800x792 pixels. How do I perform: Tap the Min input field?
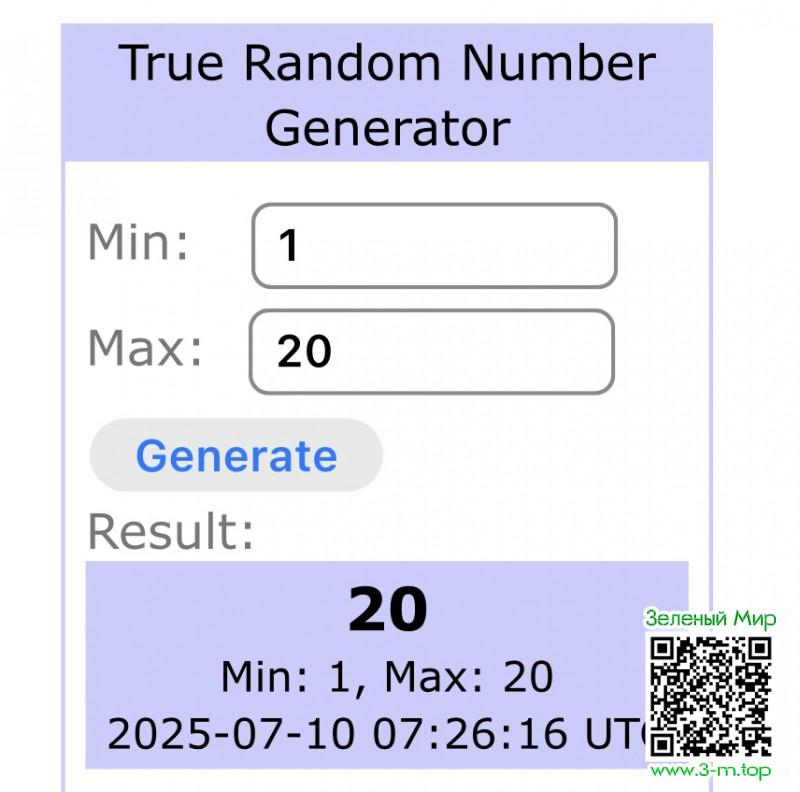[x=433, y=246]
